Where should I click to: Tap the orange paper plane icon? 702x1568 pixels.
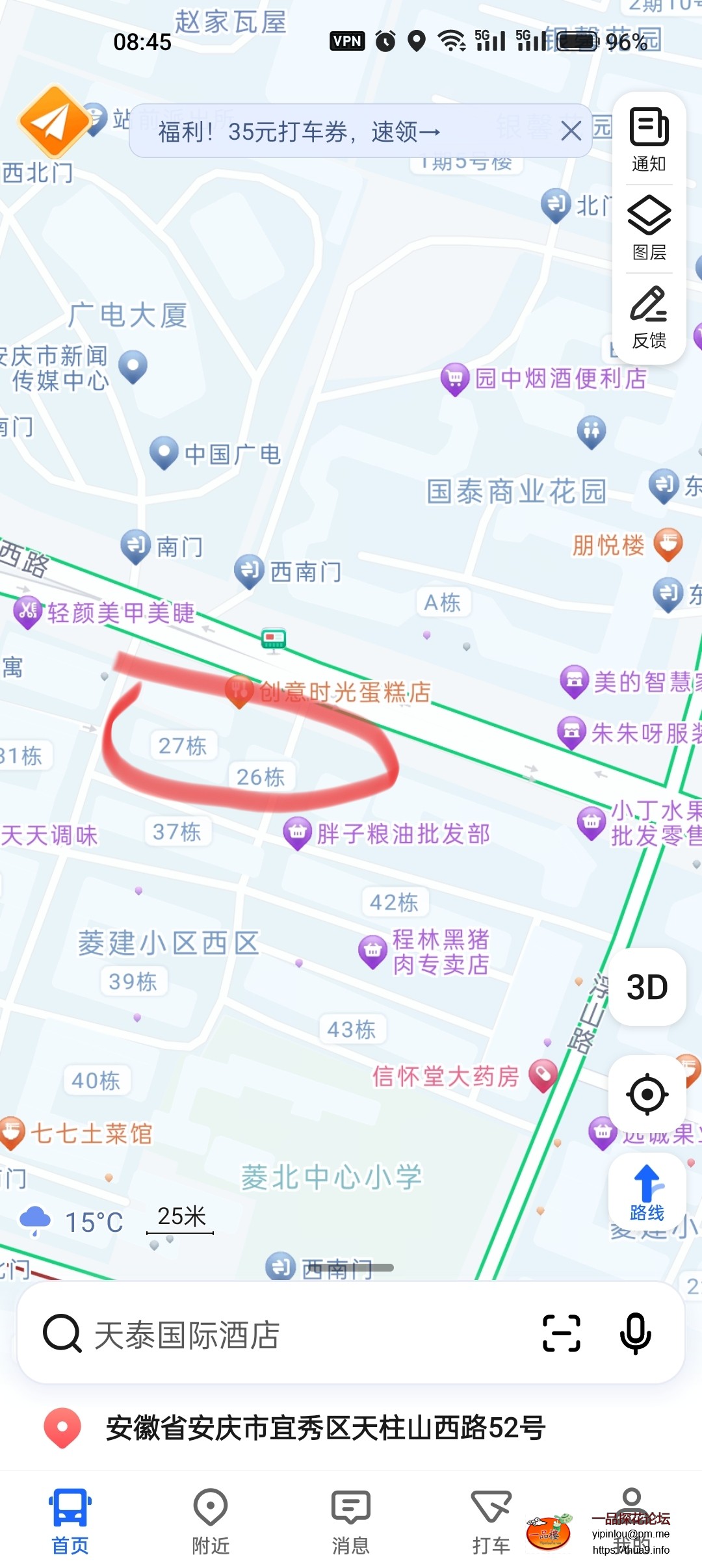point(54,121)
